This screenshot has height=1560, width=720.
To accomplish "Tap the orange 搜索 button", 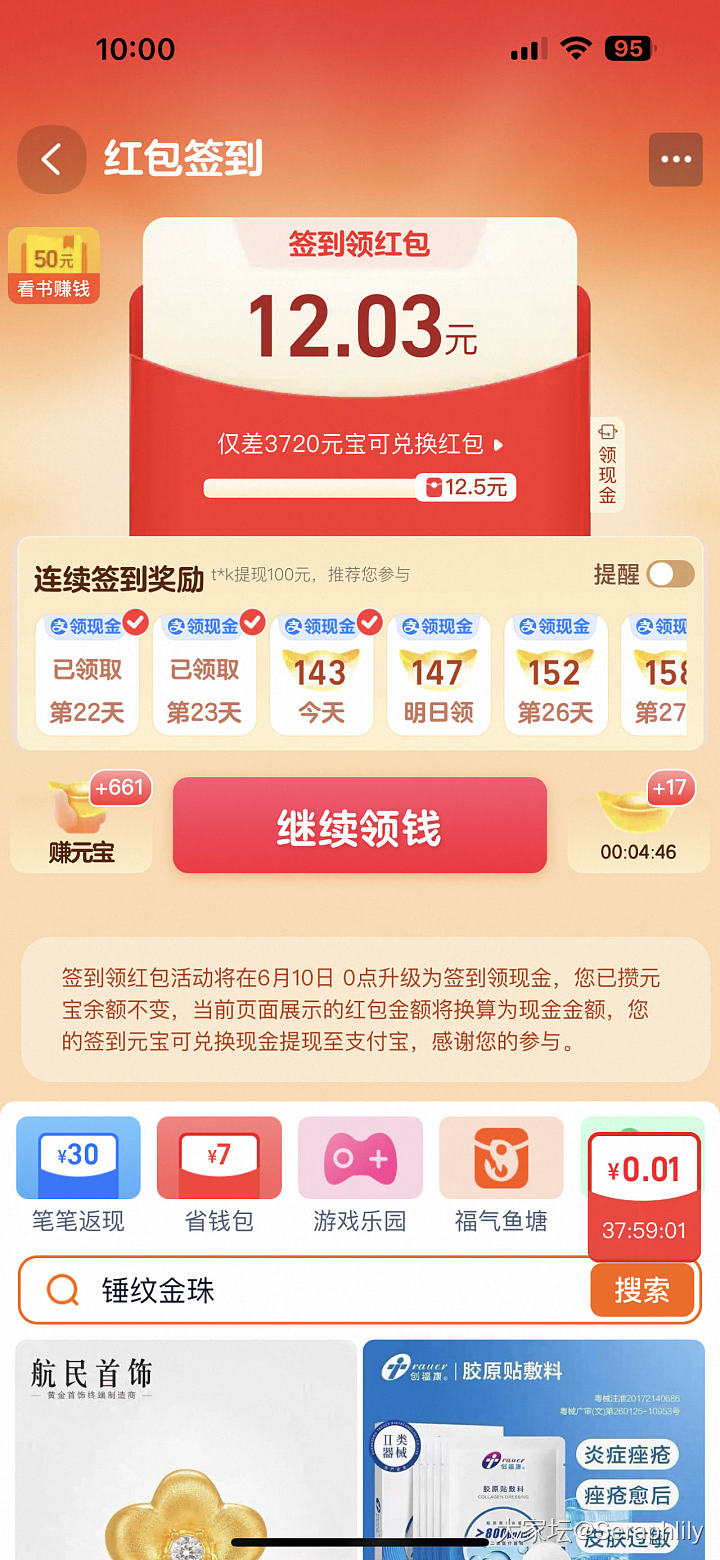I will click(641, 1291).
